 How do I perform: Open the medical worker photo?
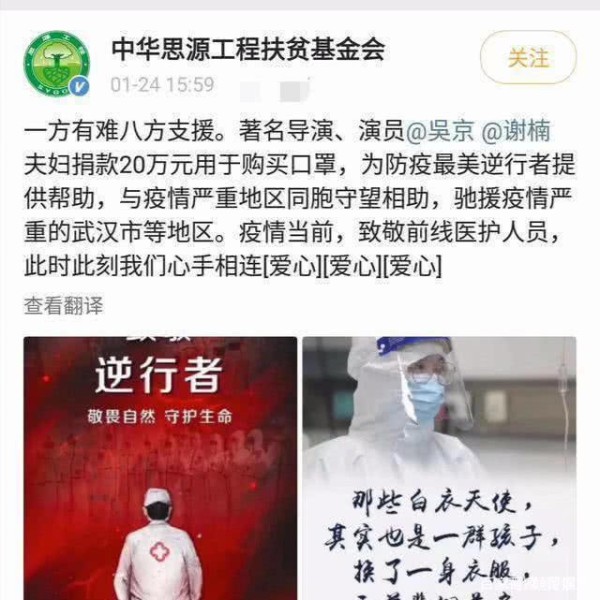pos(440,467)
